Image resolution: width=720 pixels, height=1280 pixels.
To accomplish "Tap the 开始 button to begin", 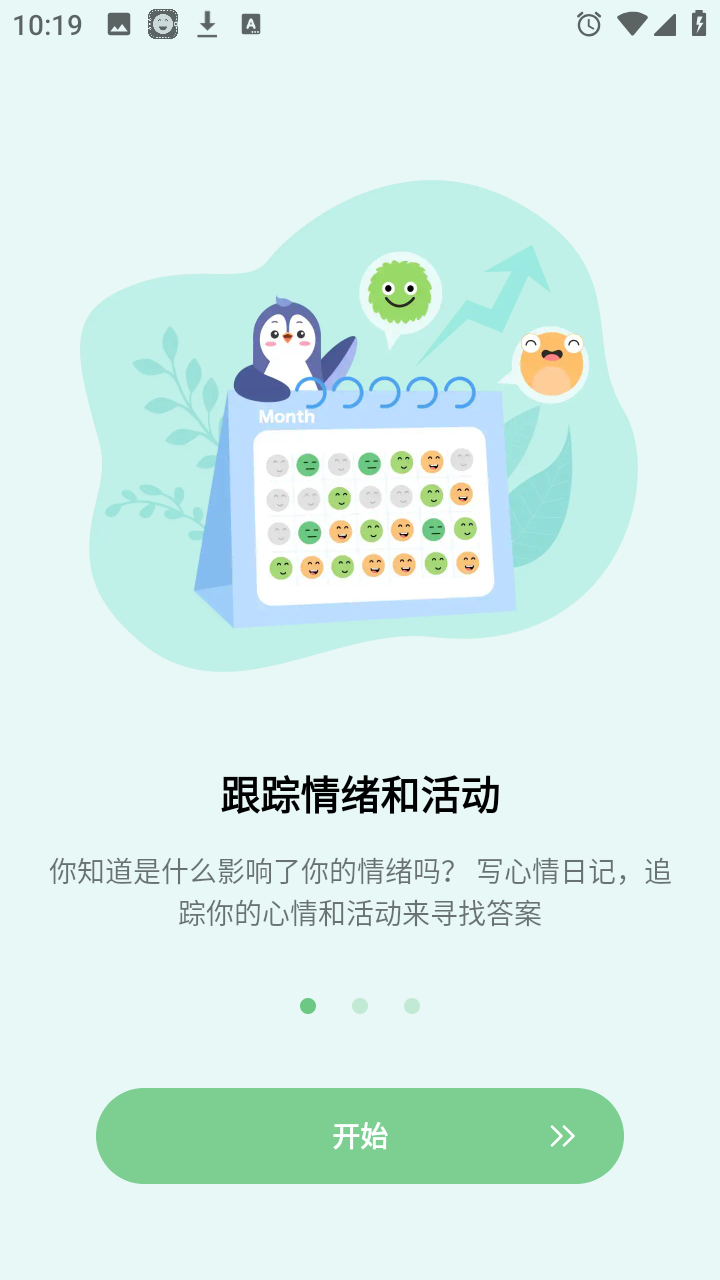I will click(x=360, y=1136).
